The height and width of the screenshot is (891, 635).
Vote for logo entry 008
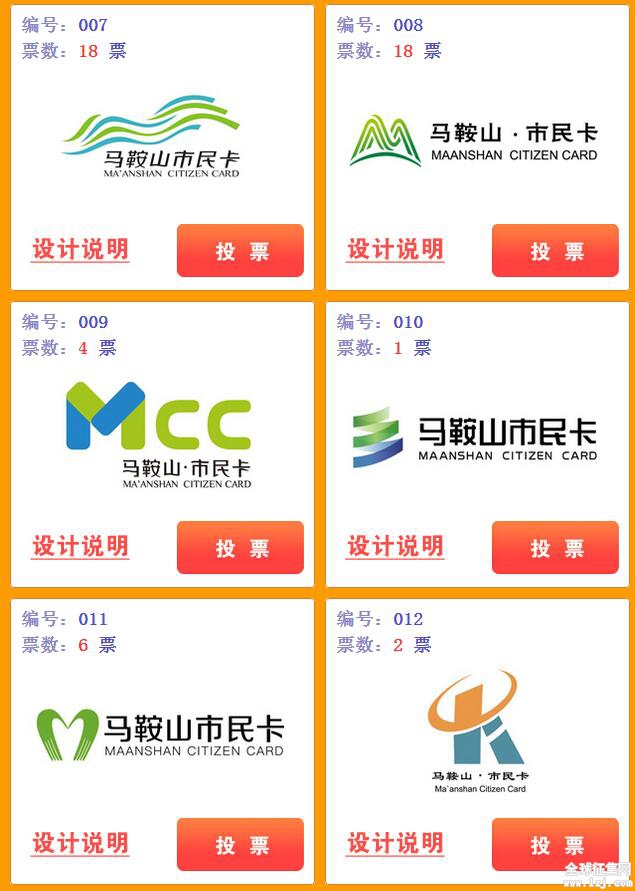pos(555,251)
